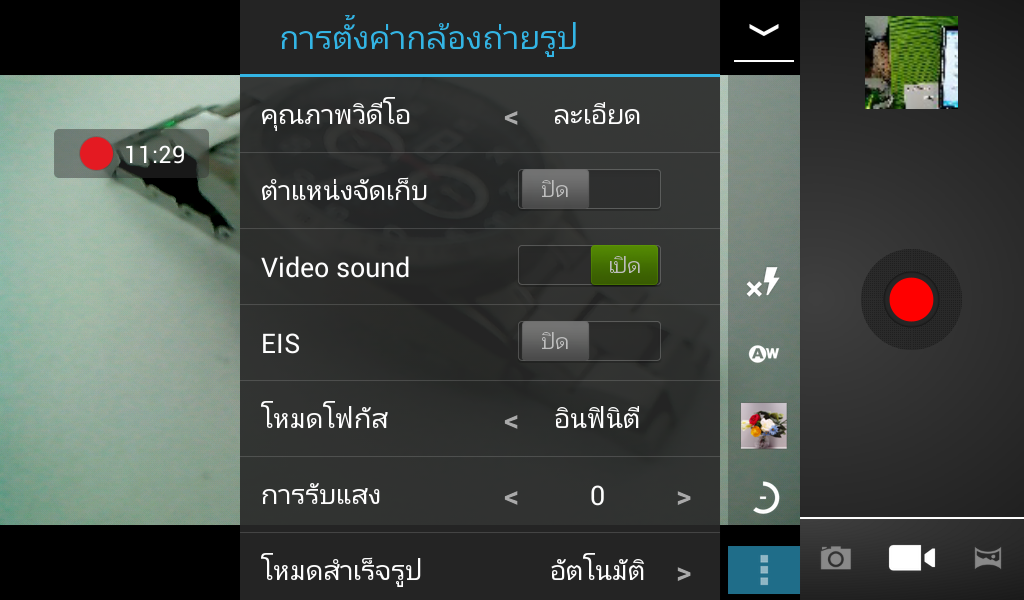Switch to panorama mode
This screenshot has height=600, width=1024.
pos(988,558)
